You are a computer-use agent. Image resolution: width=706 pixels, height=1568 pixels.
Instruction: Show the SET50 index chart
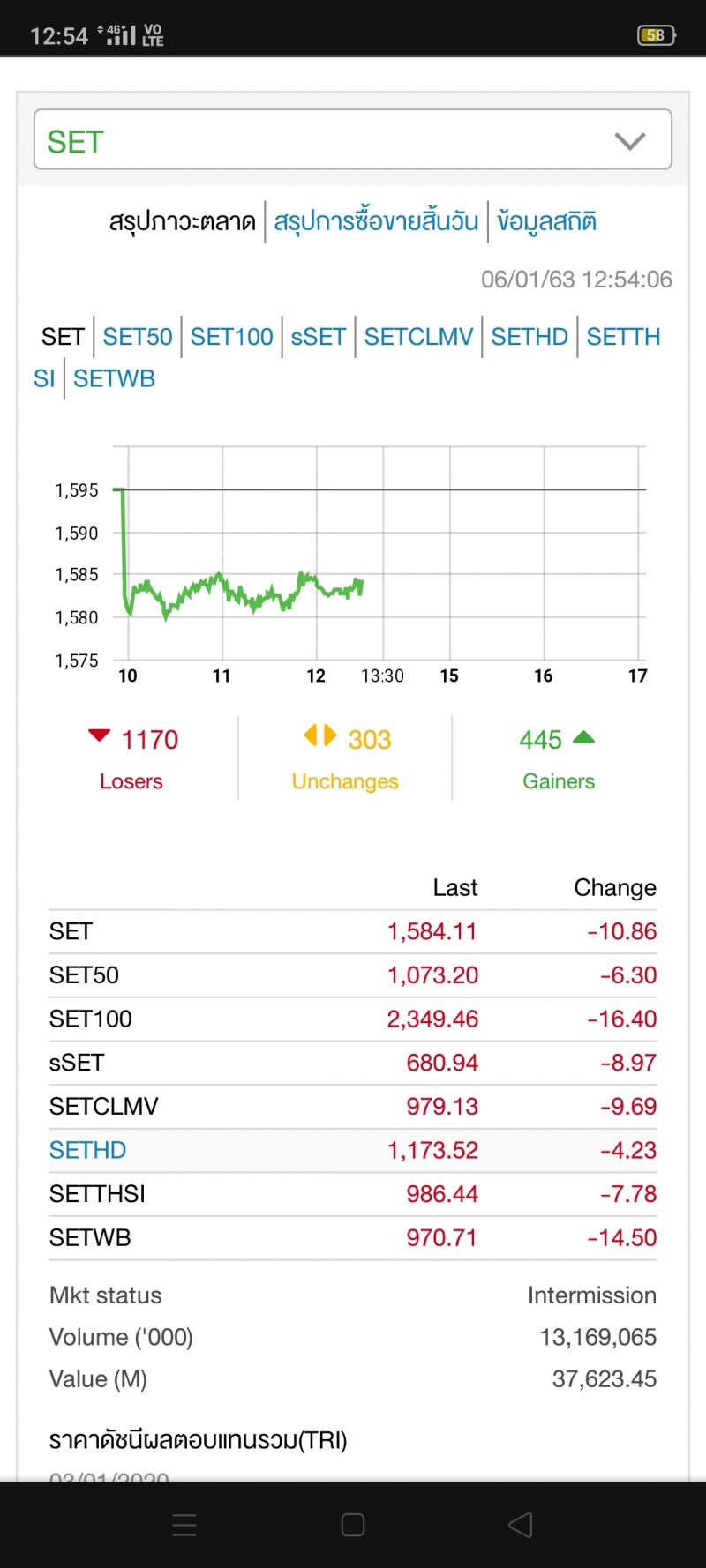pyautogui.click(x=138, y=337)
